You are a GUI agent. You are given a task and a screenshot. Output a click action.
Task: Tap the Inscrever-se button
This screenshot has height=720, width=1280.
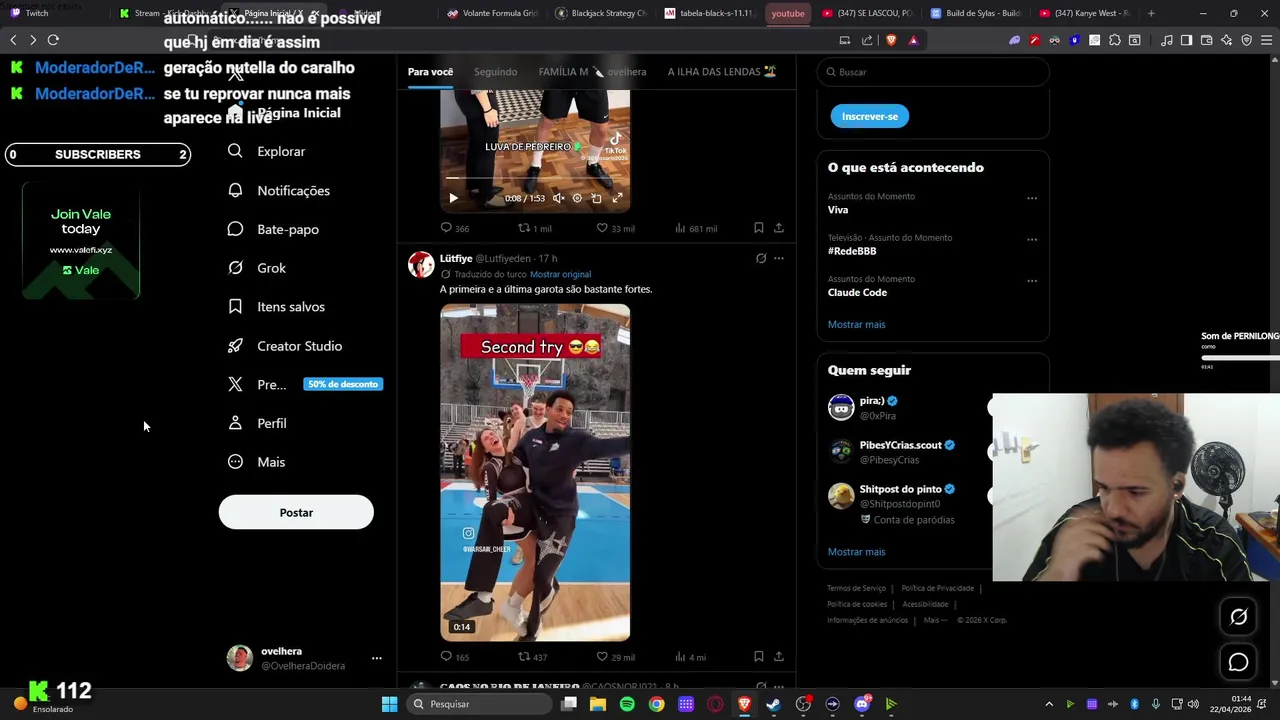869,116
